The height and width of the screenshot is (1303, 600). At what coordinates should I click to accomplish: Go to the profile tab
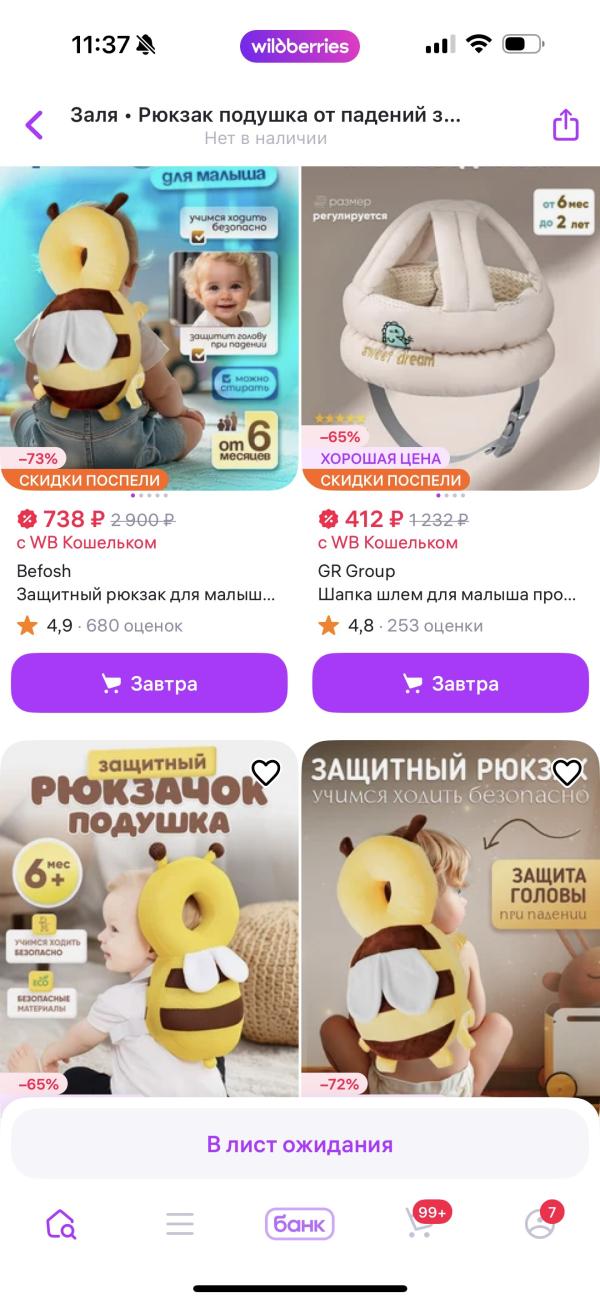click(540, 1223)
